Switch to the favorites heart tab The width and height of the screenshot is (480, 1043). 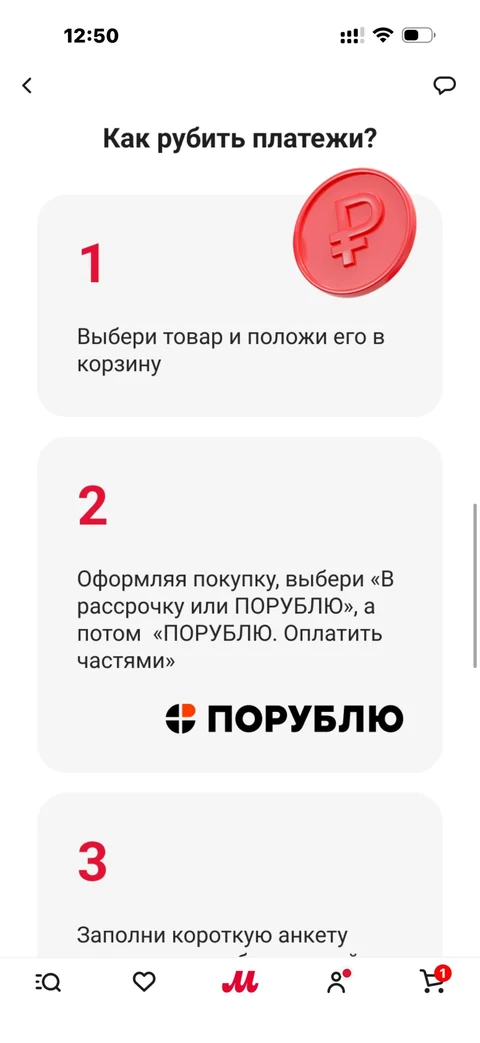(x=144, y=982)
